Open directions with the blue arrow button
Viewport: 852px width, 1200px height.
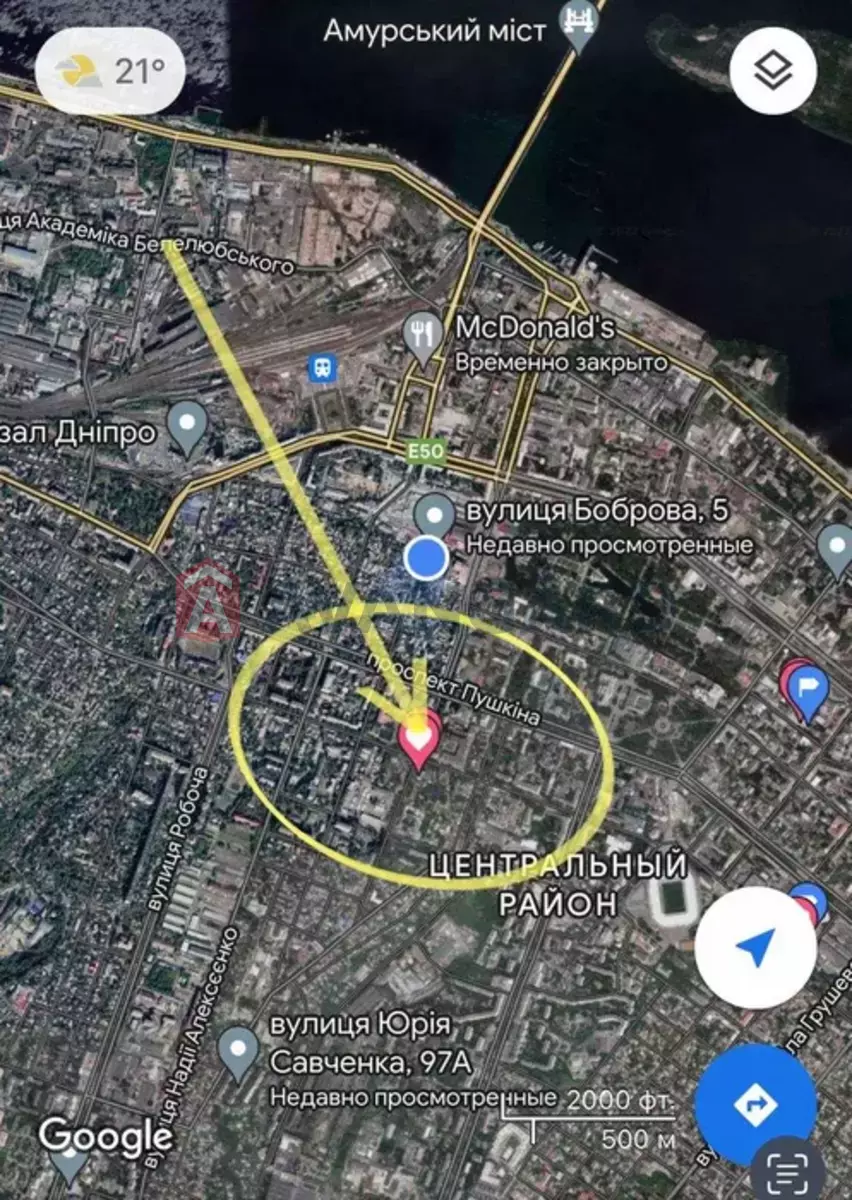[x=755, y=1104]
